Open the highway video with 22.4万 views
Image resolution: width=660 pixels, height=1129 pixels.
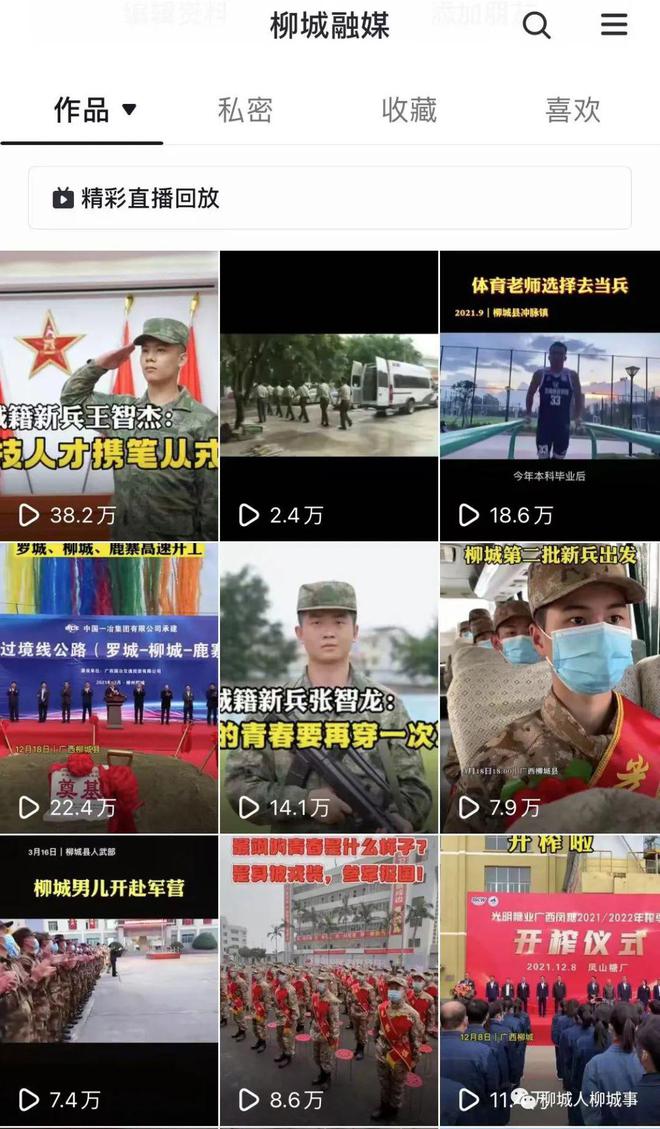click(x=109, y=687)
